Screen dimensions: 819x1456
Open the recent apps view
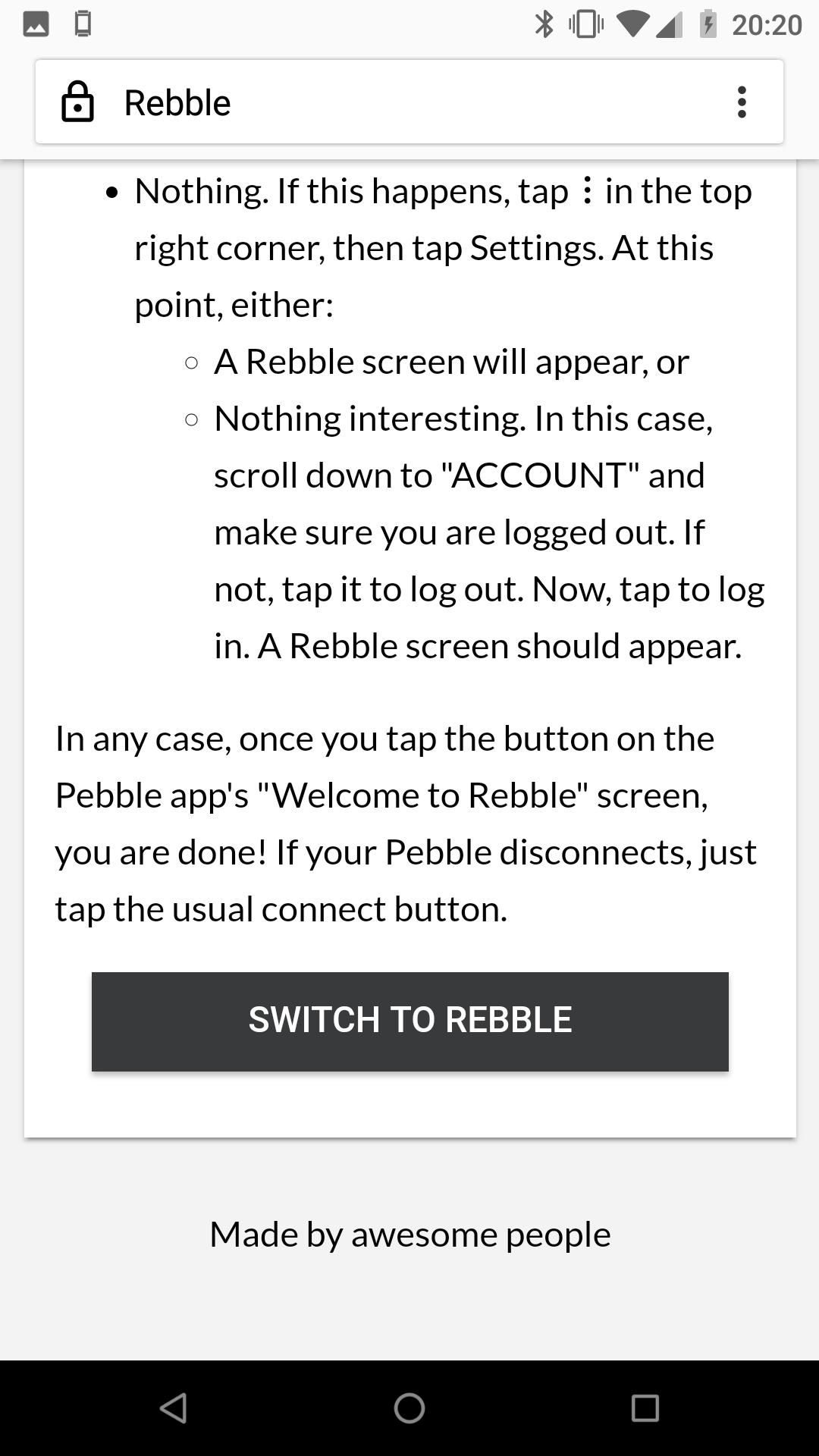(645, 1407)
